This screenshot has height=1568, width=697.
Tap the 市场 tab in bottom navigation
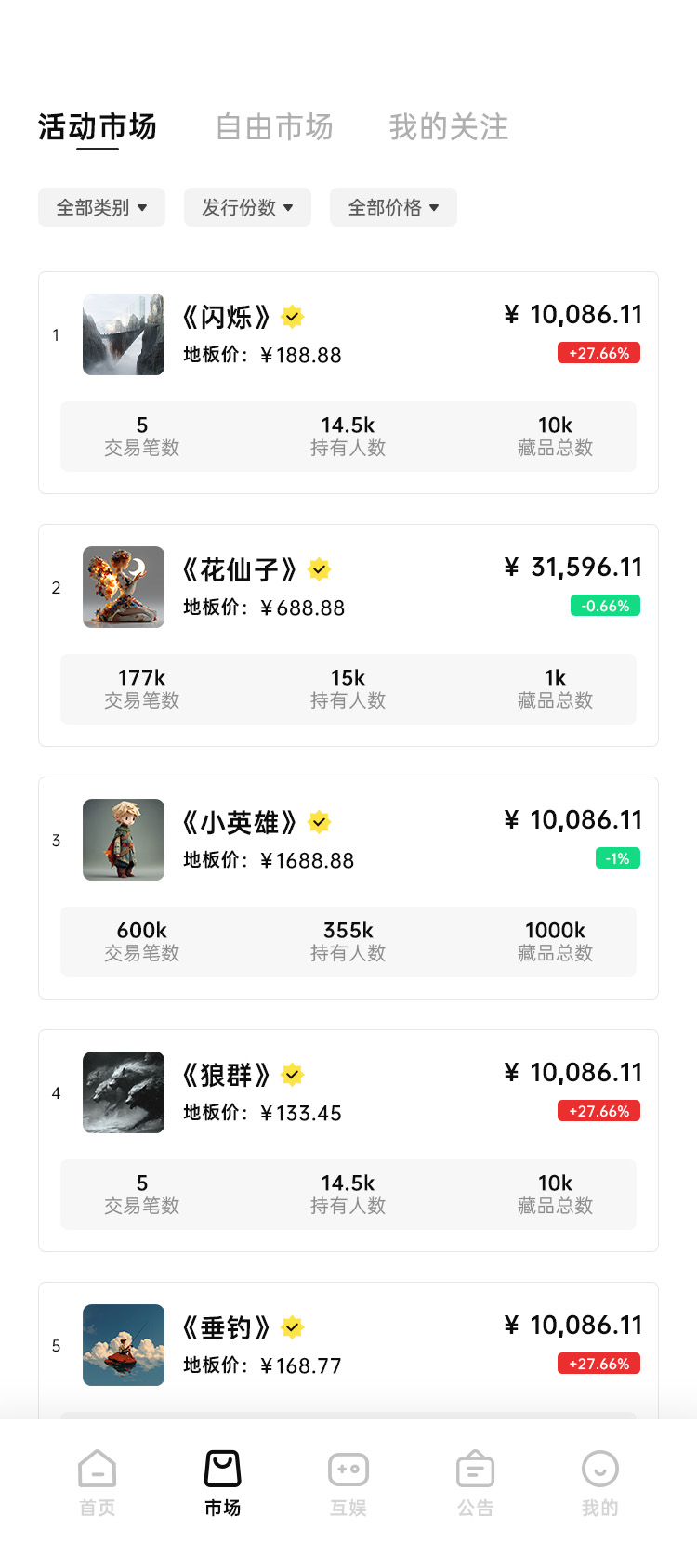(x=223, y=1483)
